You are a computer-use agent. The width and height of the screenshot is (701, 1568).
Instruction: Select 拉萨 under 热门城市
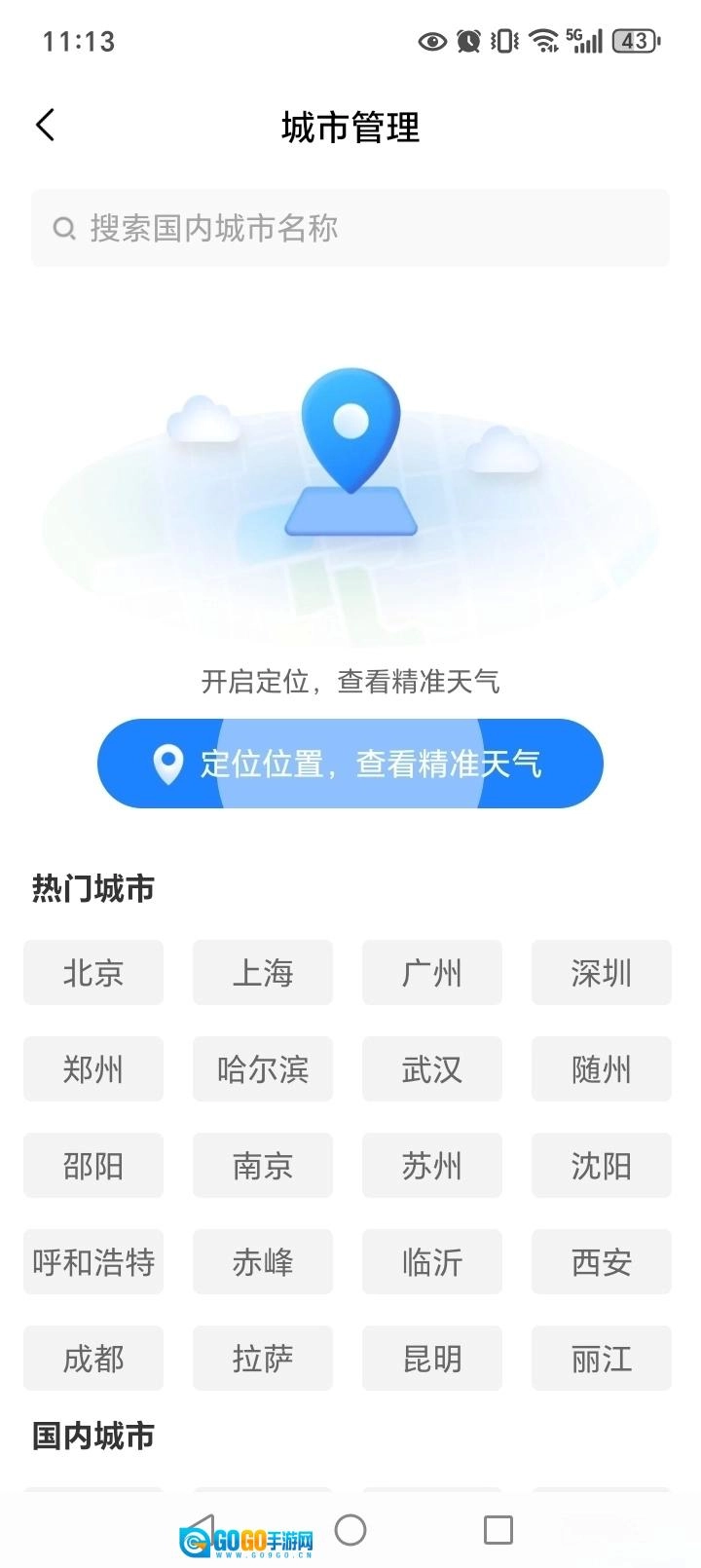click(262, 1358)
